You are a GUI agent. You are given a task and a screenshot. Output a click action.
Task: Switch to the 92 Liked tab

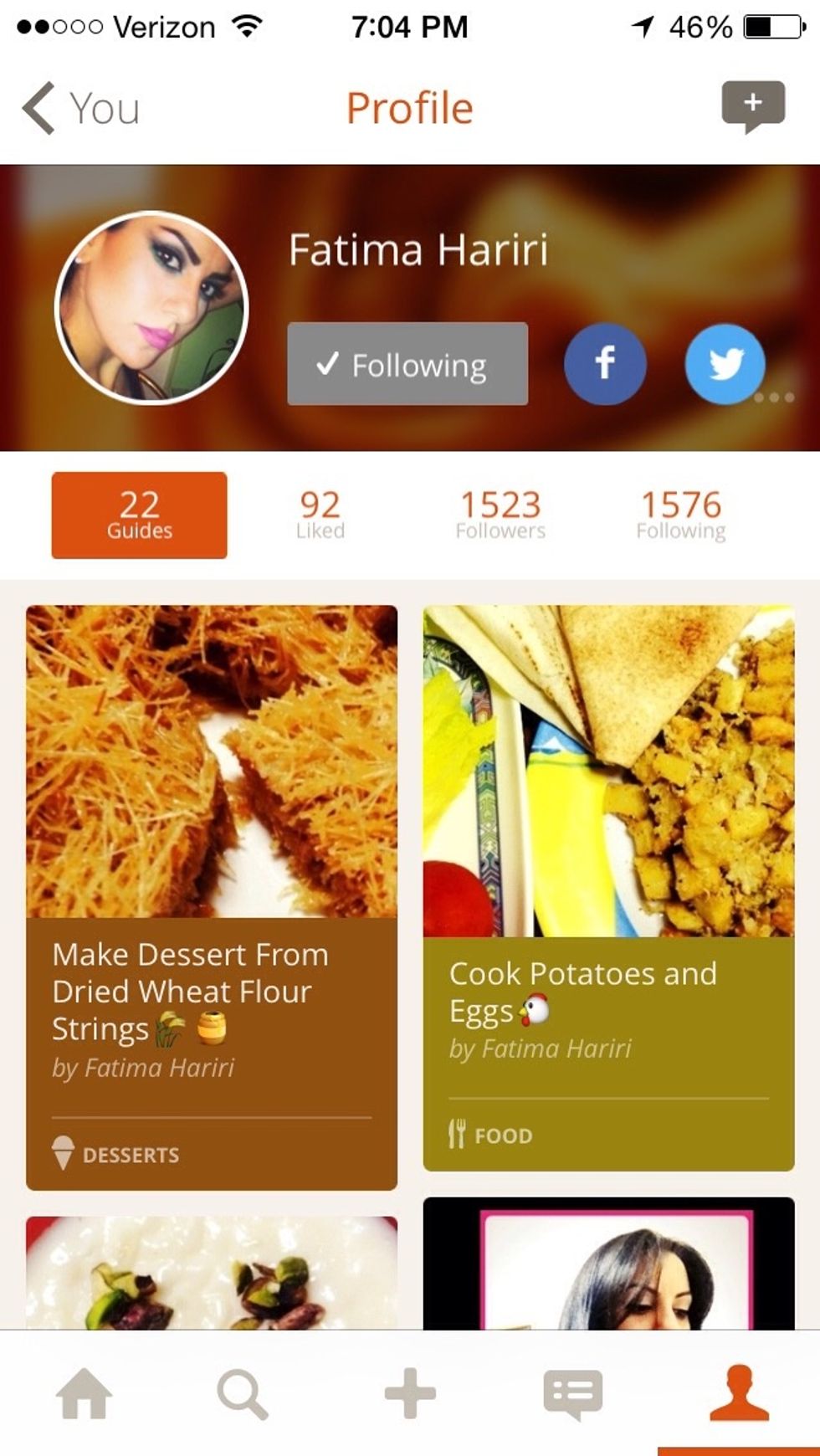click(320, 515)
